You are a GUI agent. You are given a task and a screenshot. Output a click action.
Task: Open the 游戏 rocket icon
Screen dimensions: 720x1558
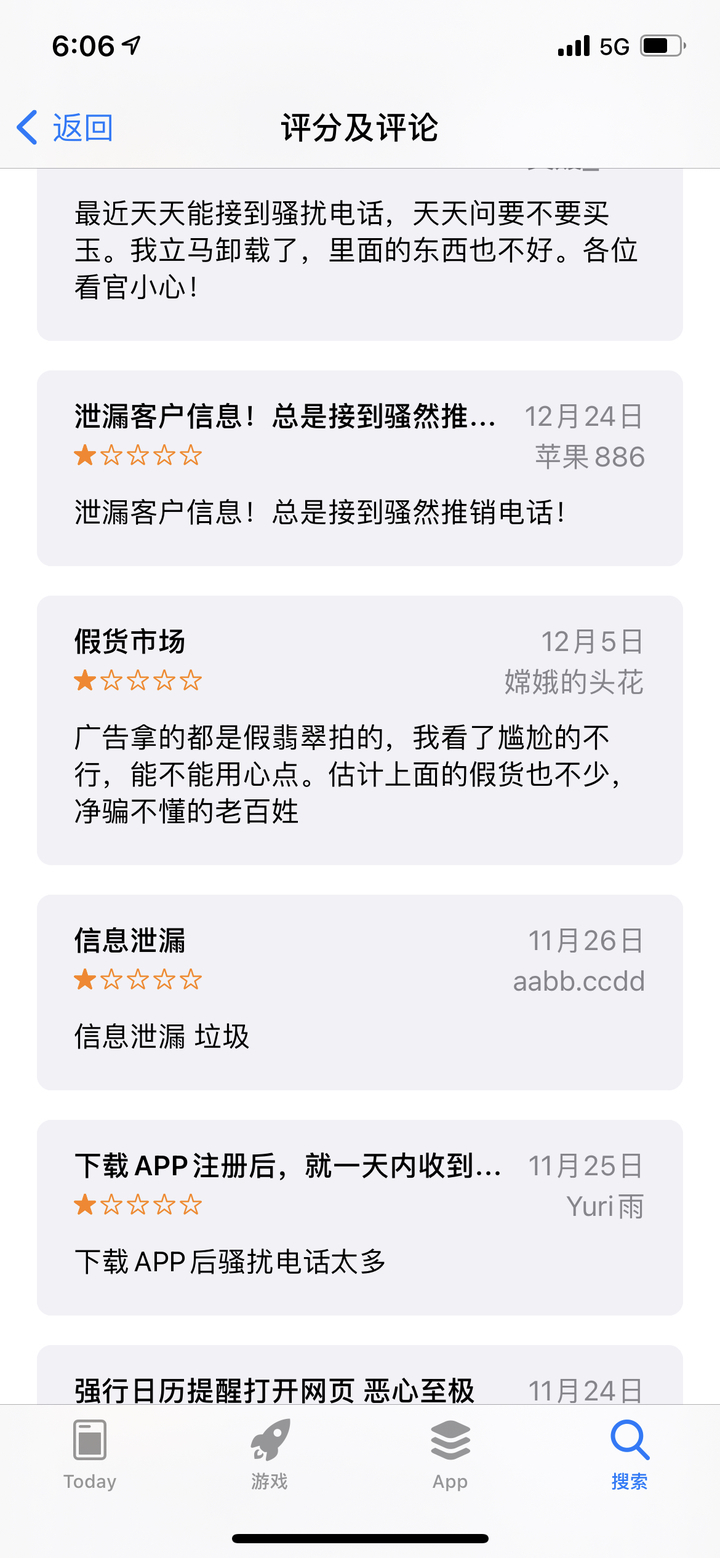tap(268, 1440)
